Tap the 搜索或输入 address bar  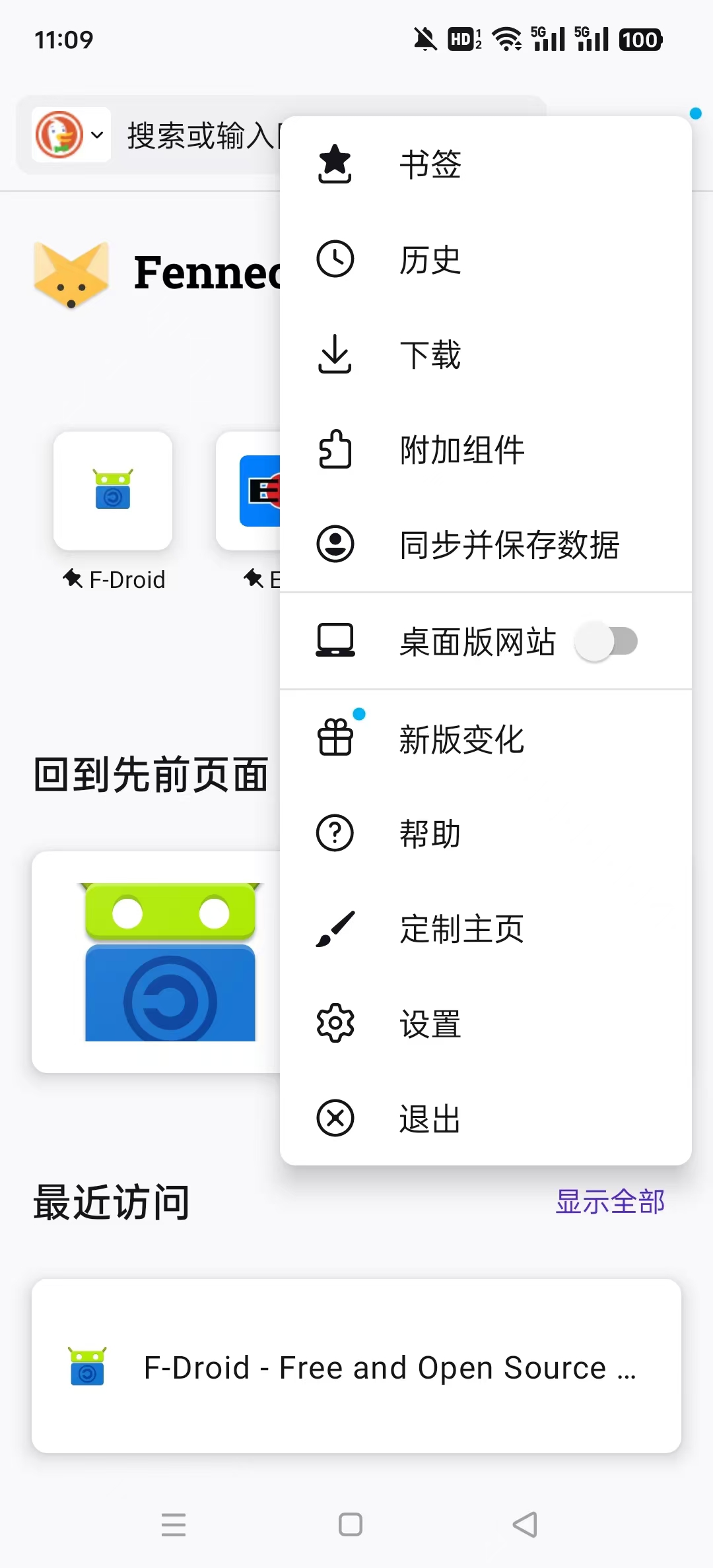(201, 135)
